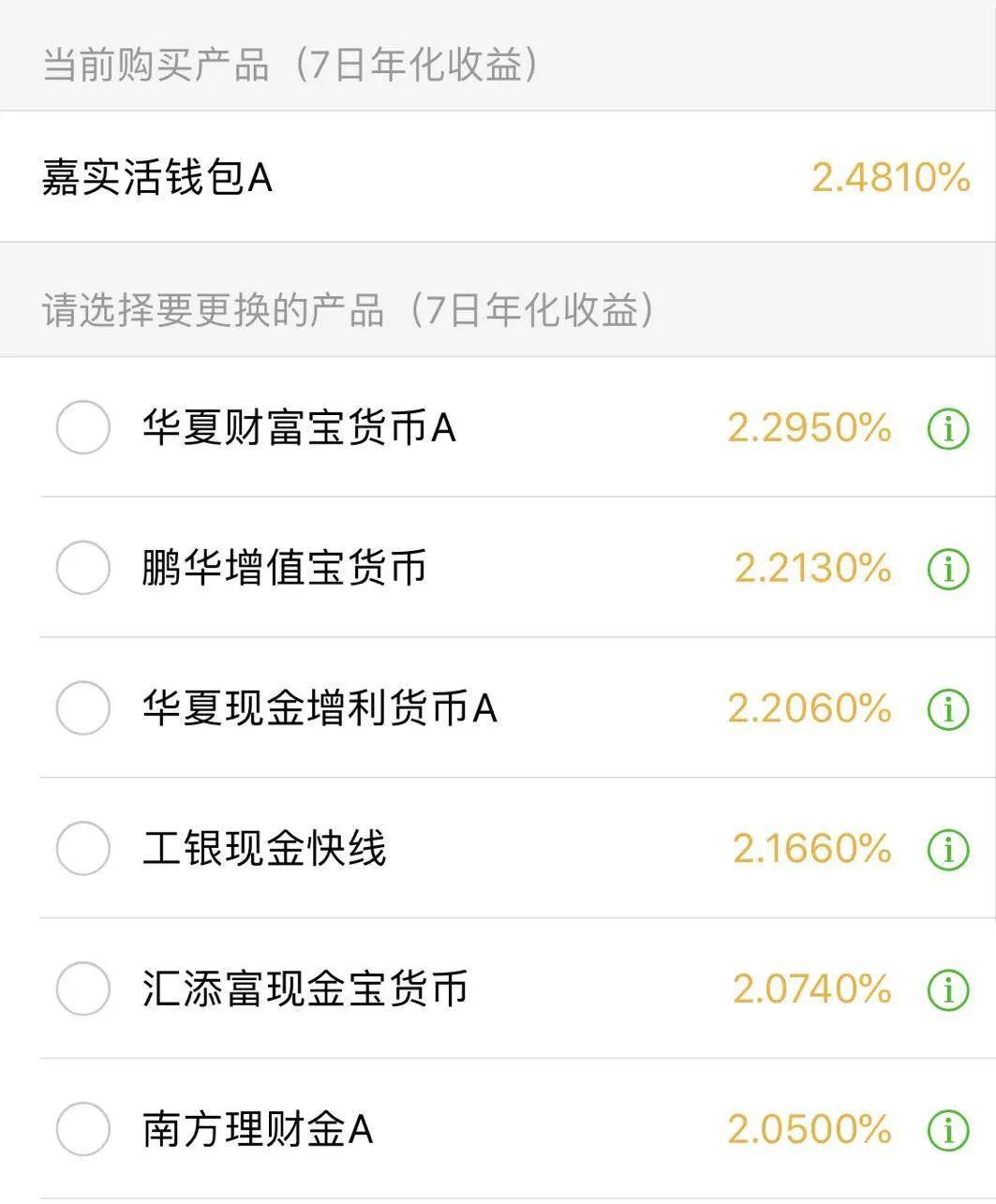This screenshot has height=1204, width=996.
Task: Select the radio button for 华夏现金增利货币A
Action: pos(82,709)
